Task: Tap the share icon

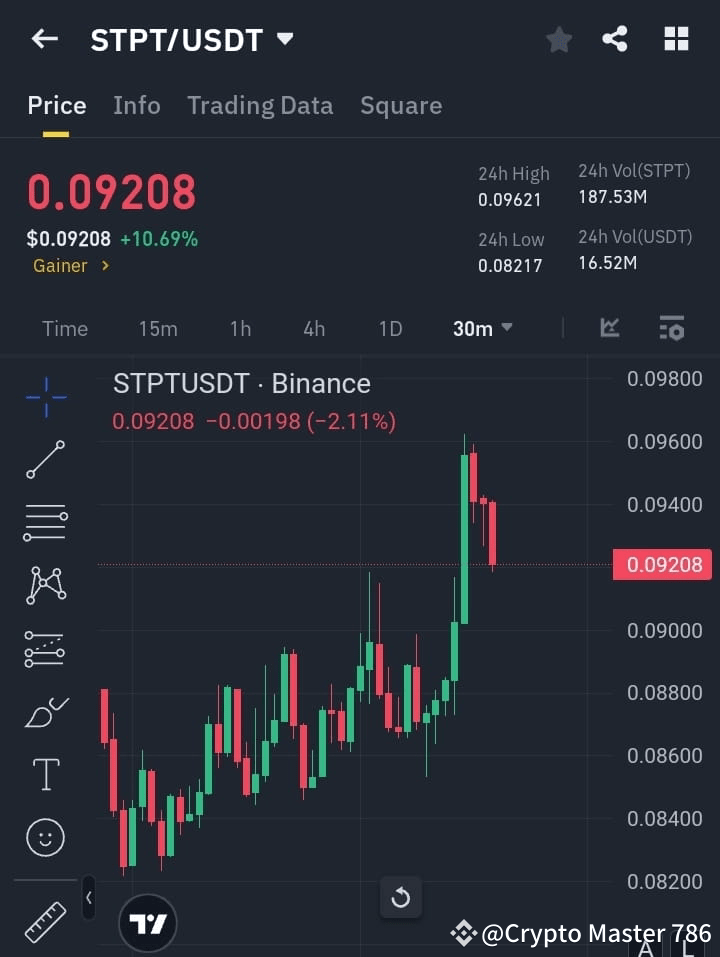Action: 615,39
